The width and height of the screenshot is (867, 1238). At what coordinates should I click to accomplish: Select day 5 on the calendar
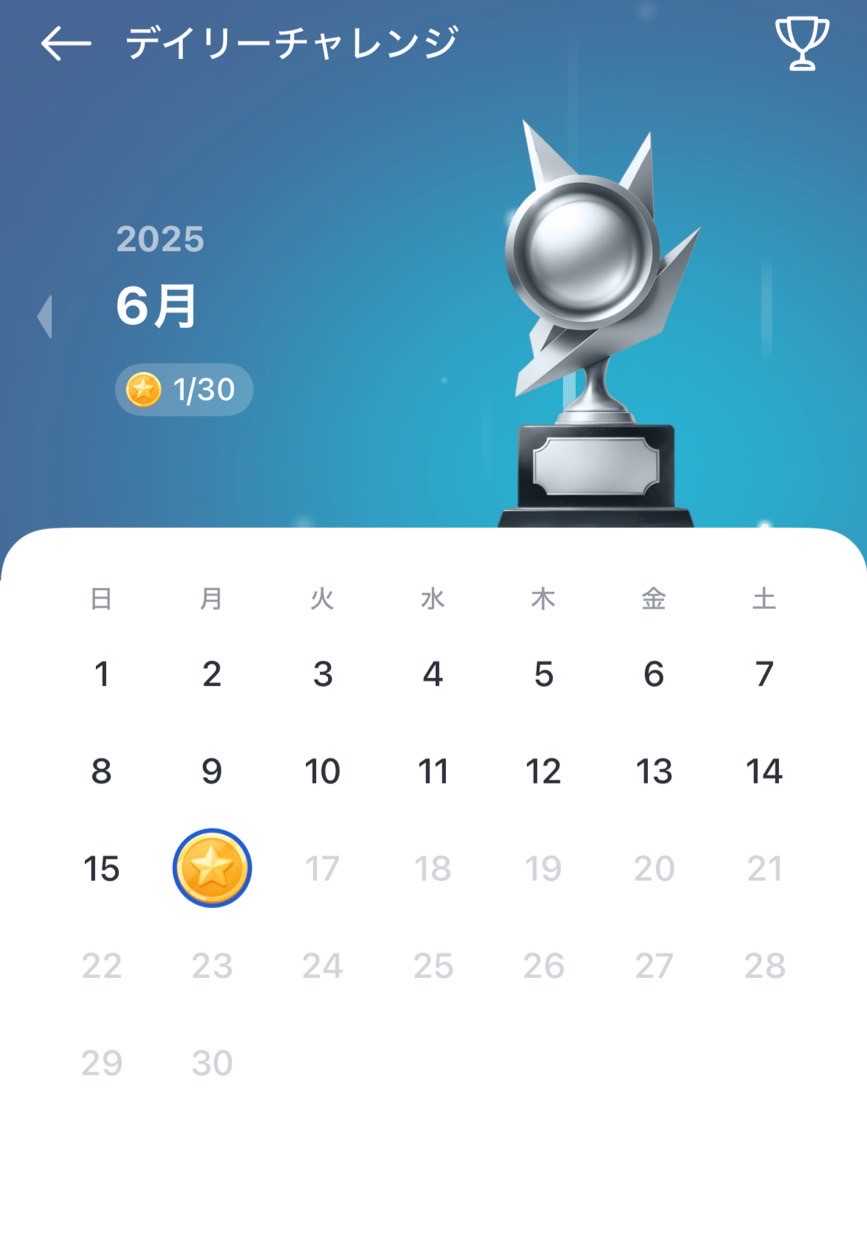point(543,675)
